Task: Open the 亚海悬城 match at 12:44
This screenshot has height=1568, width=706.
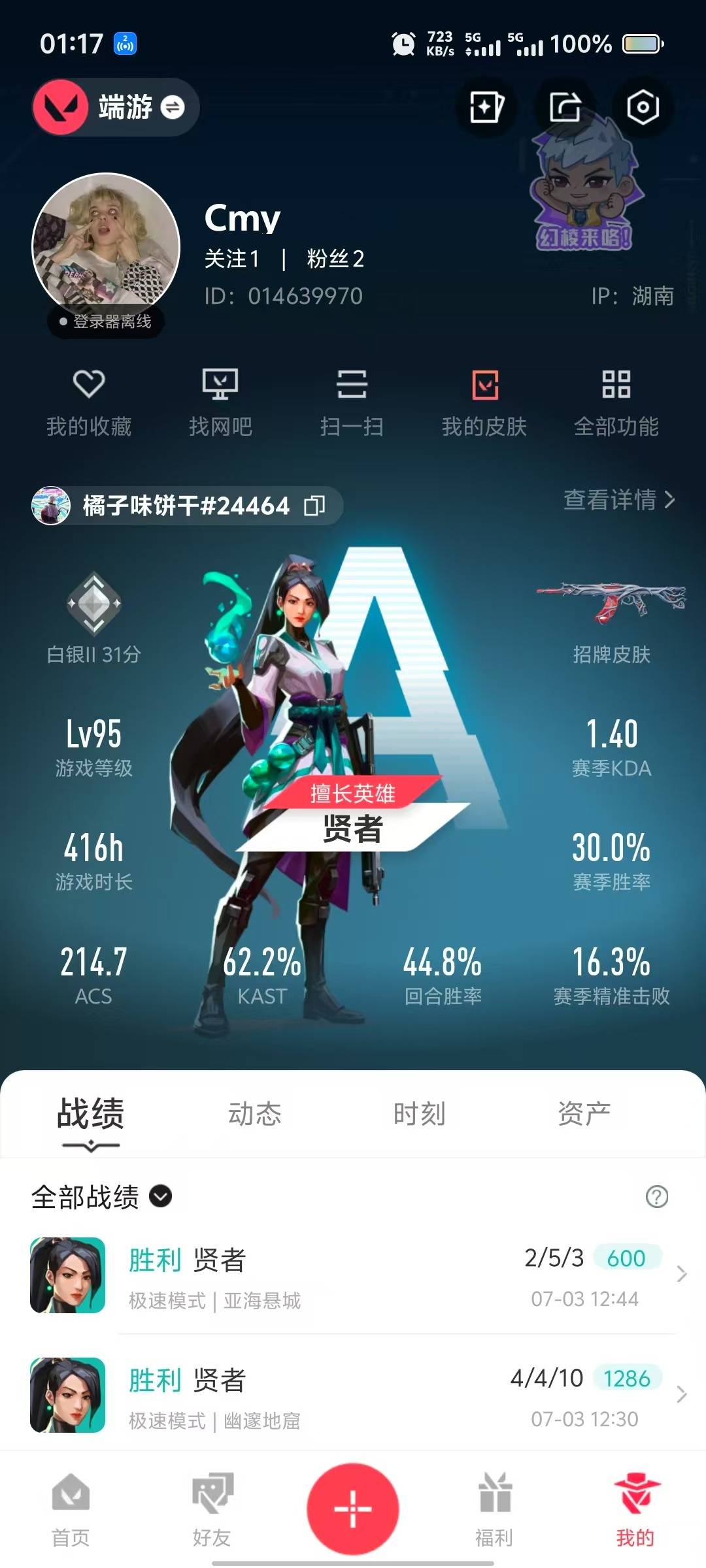Action: point(353,1275)
